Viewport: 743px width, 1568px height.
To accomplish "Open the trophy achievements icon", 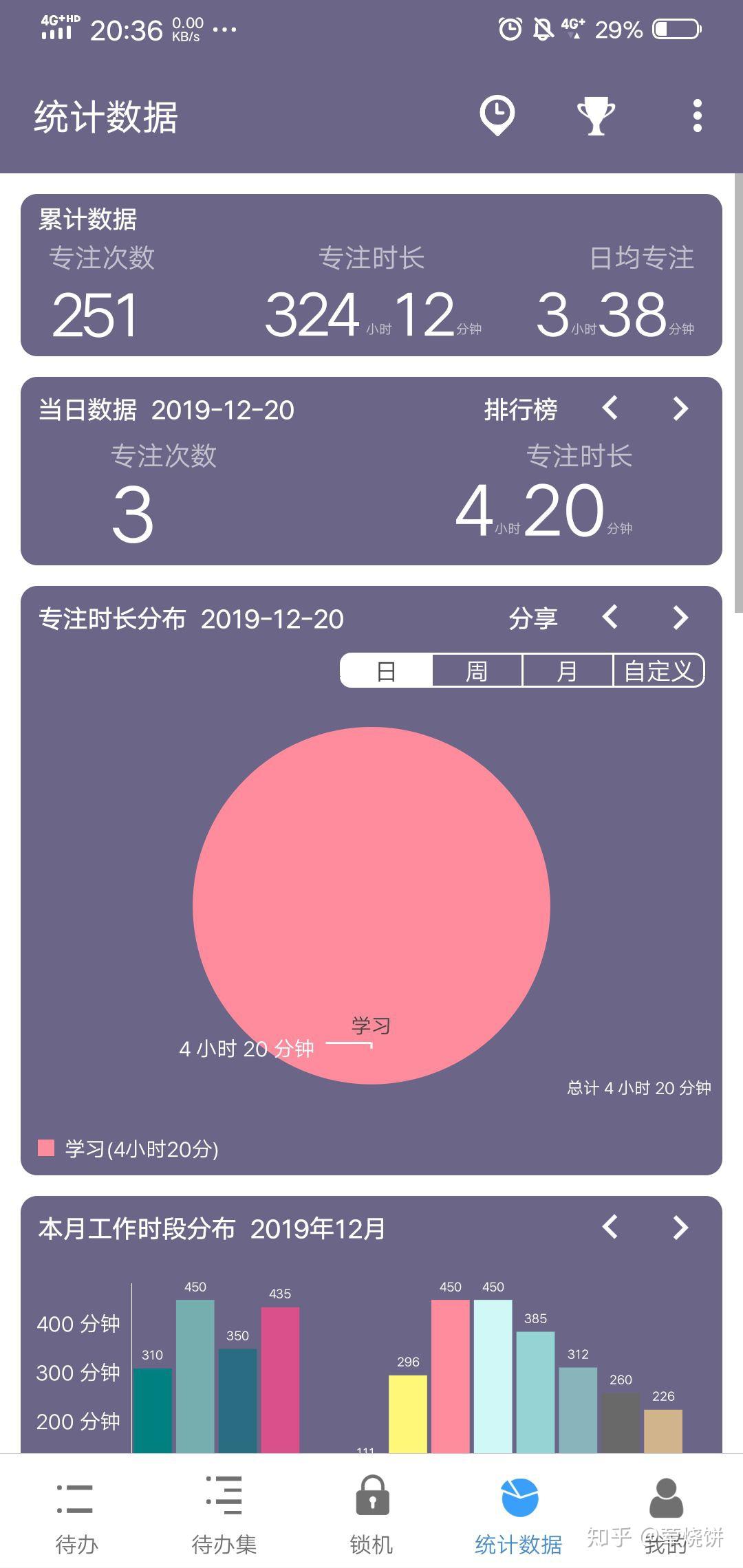I will tap(596, 116).
